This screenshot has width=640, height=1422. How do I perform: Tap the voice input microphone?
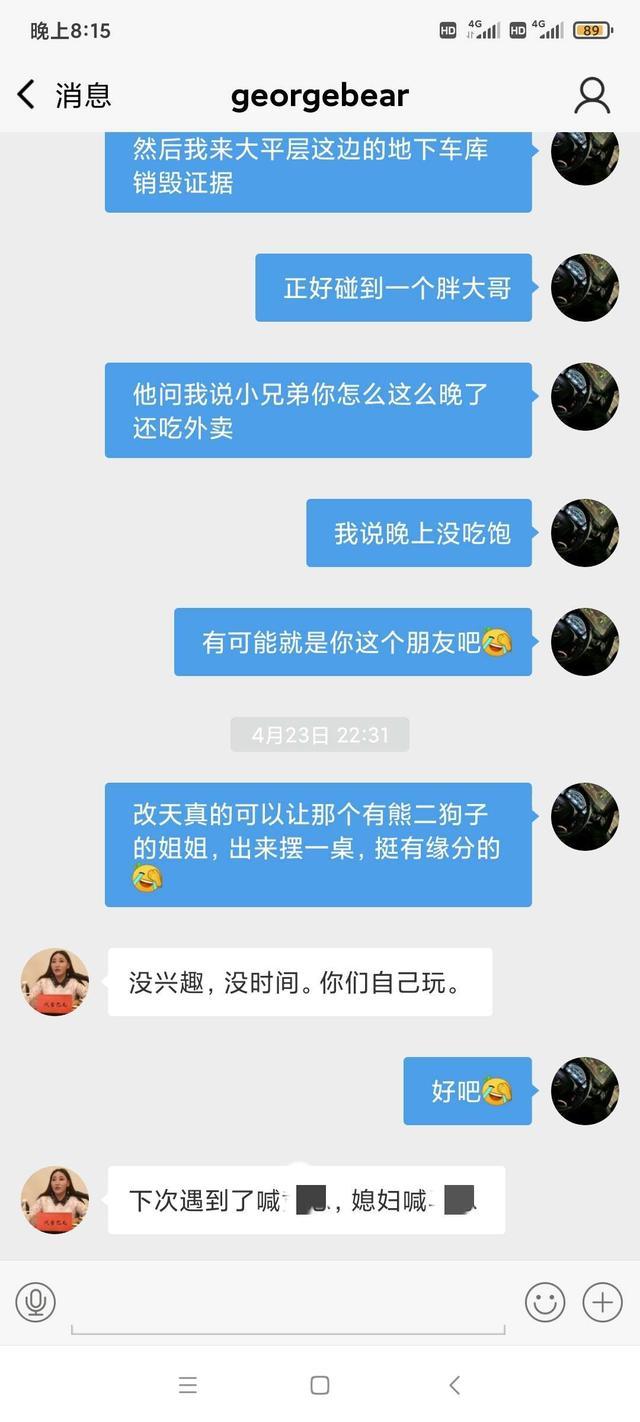click(36, 1302)
